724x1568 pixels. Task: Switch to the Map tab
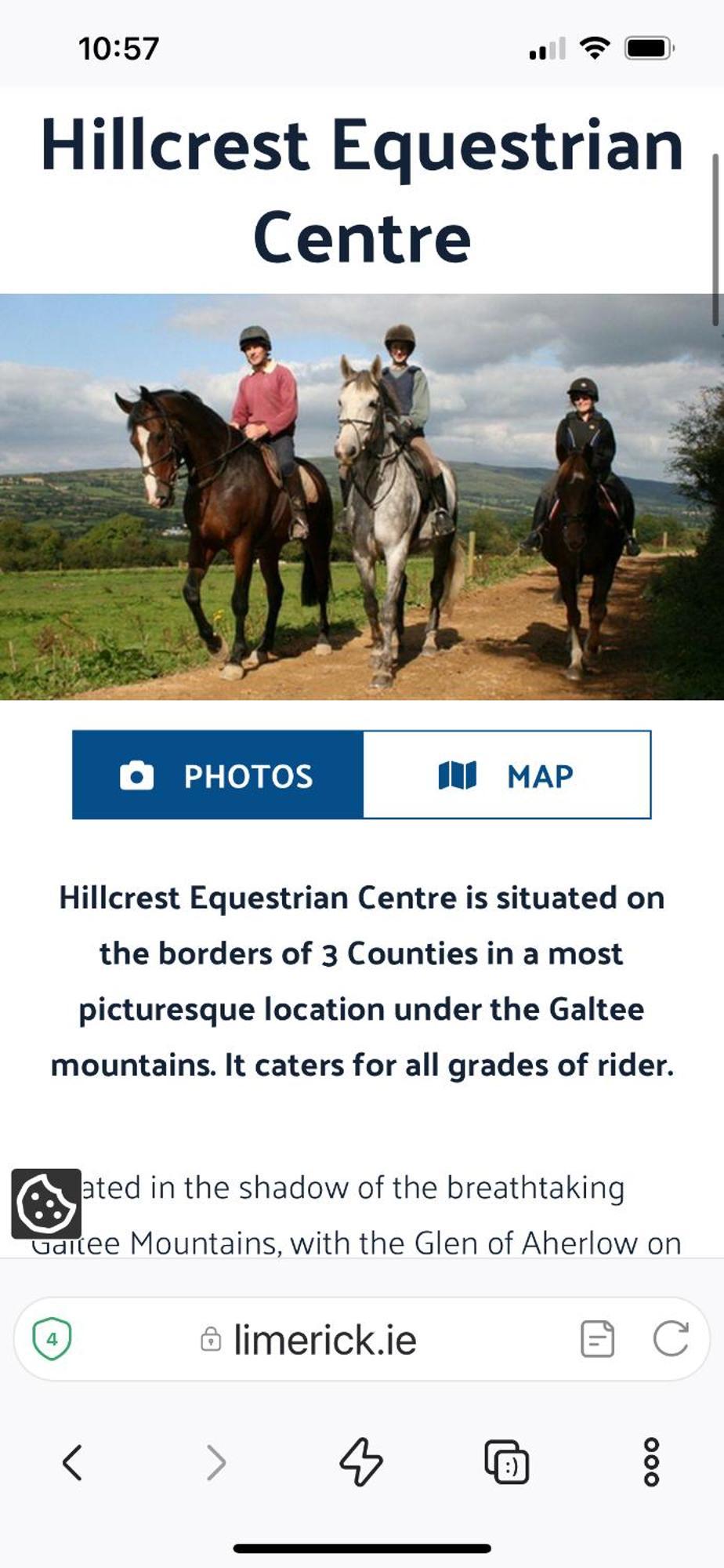click(x=507, y=775)
